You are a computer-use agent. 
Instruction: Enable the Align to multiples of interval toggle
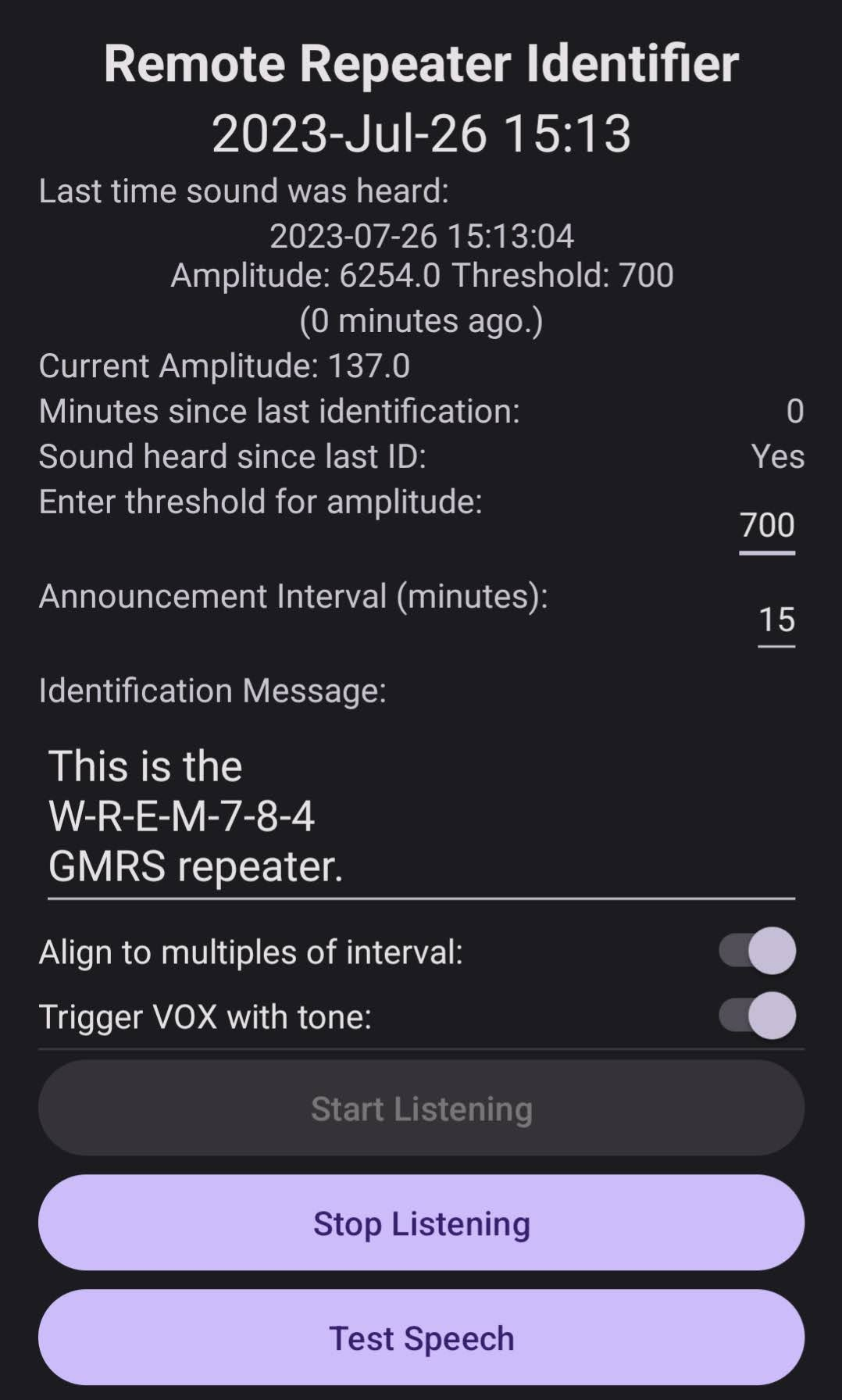click(x=754, y=951)
